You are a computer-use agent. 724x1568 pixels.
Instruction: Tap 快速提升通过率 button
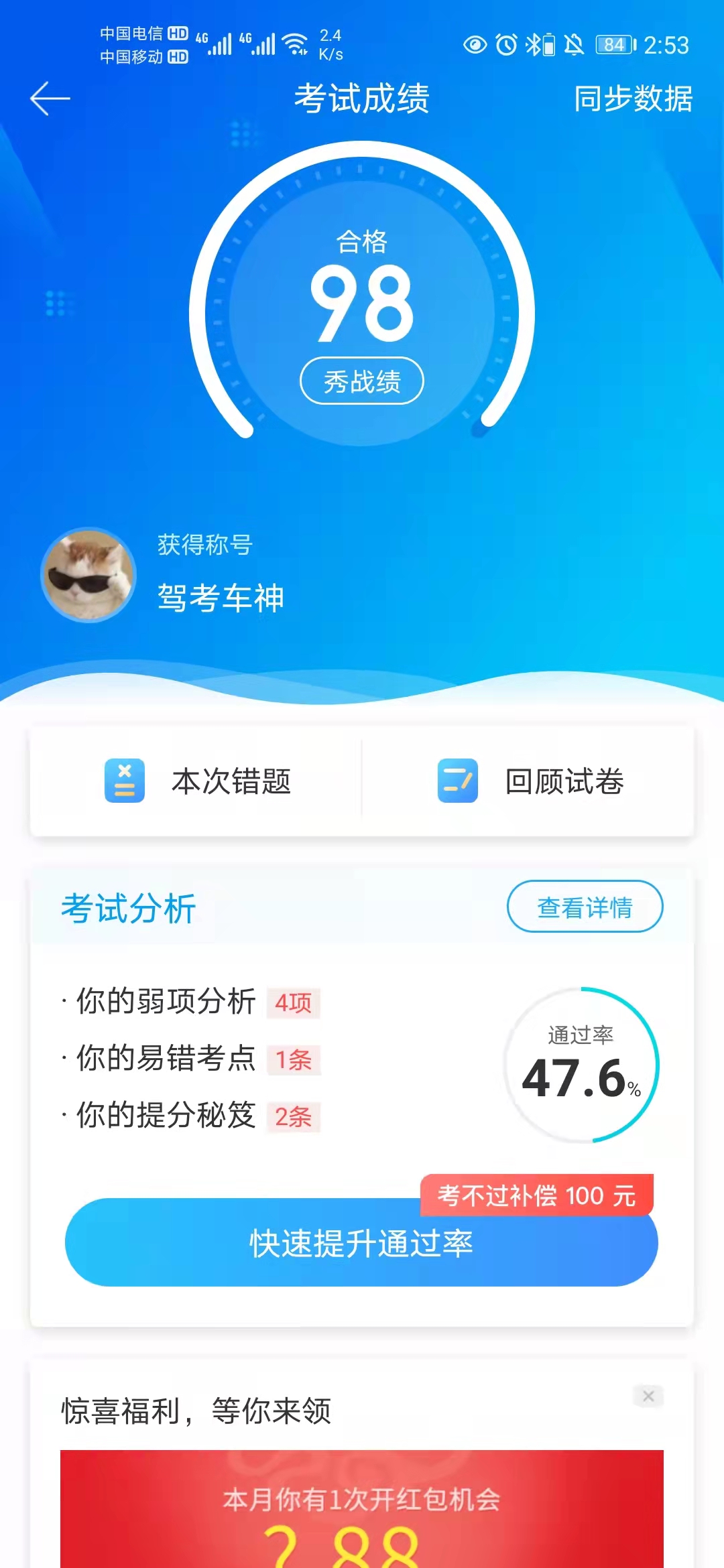coord(361,1244)
